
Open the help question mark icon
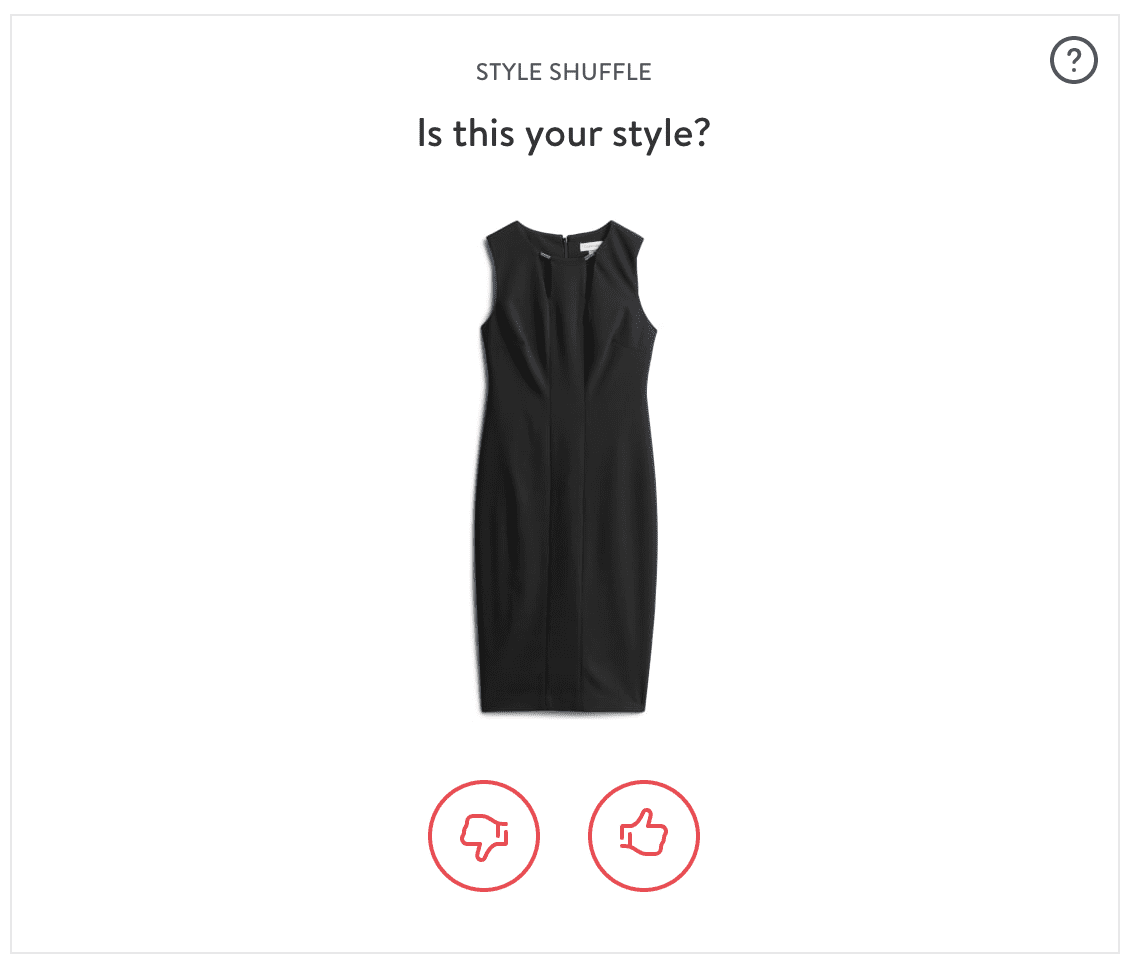point(1073,62)
